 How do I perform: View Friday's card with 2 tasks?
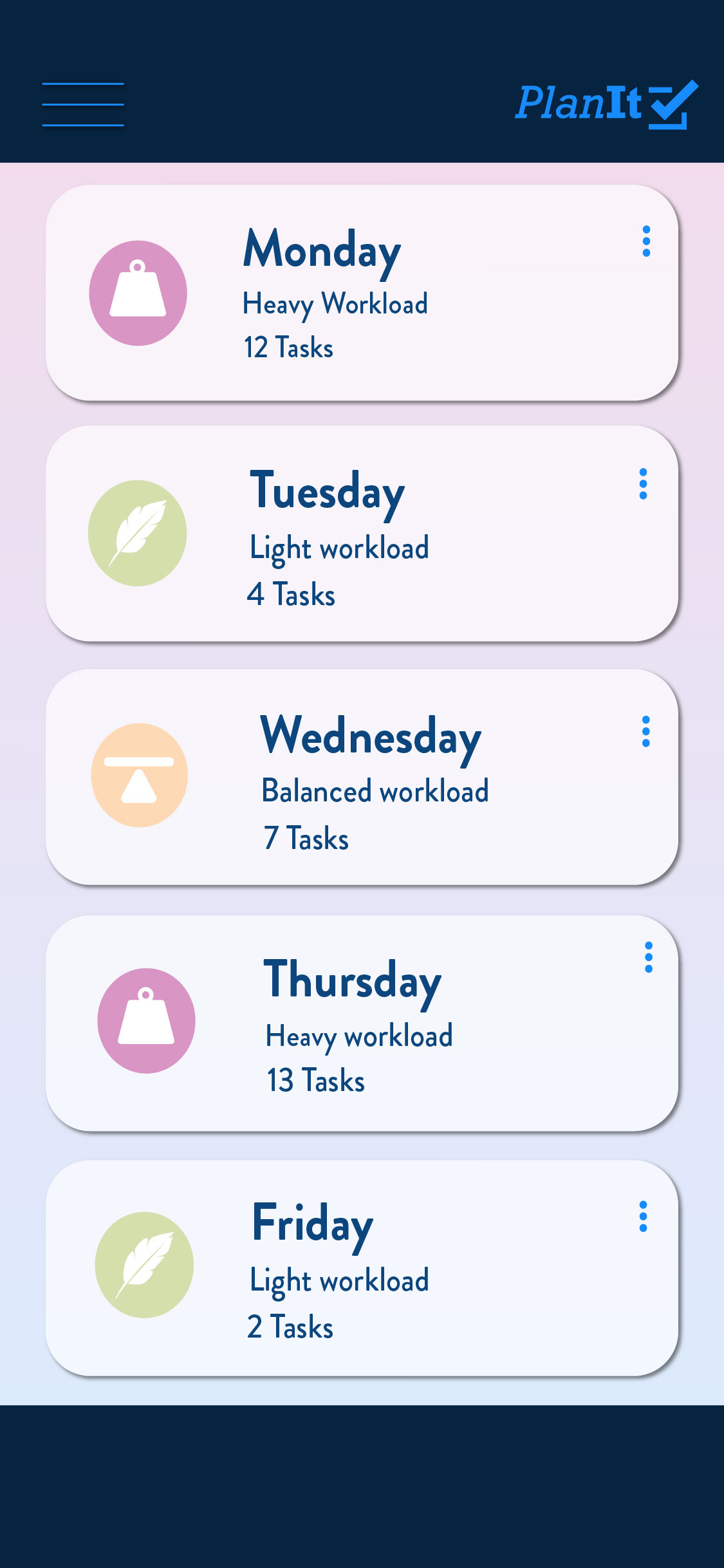(x=360, y=1268)
